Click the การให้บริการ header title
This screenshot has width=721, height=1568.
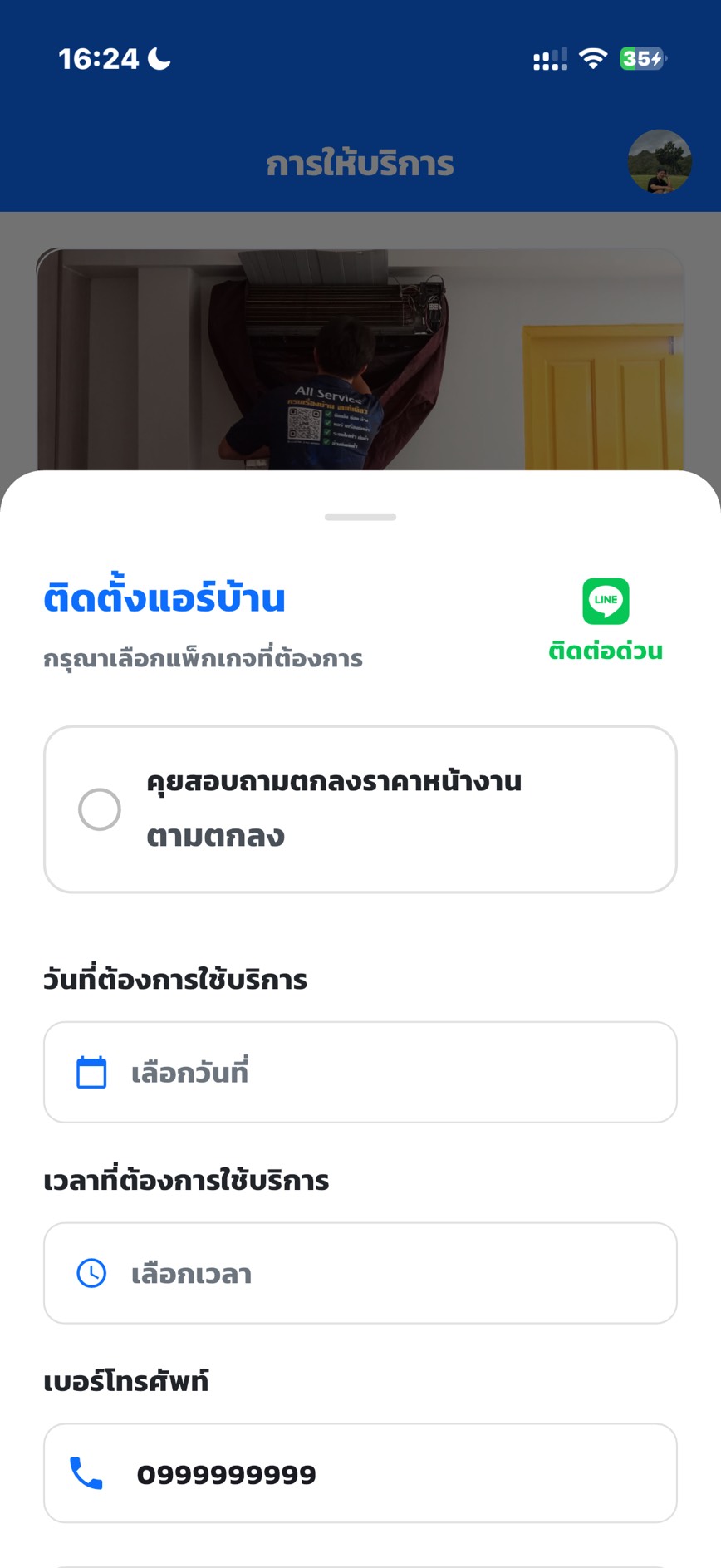click(360, 164)
